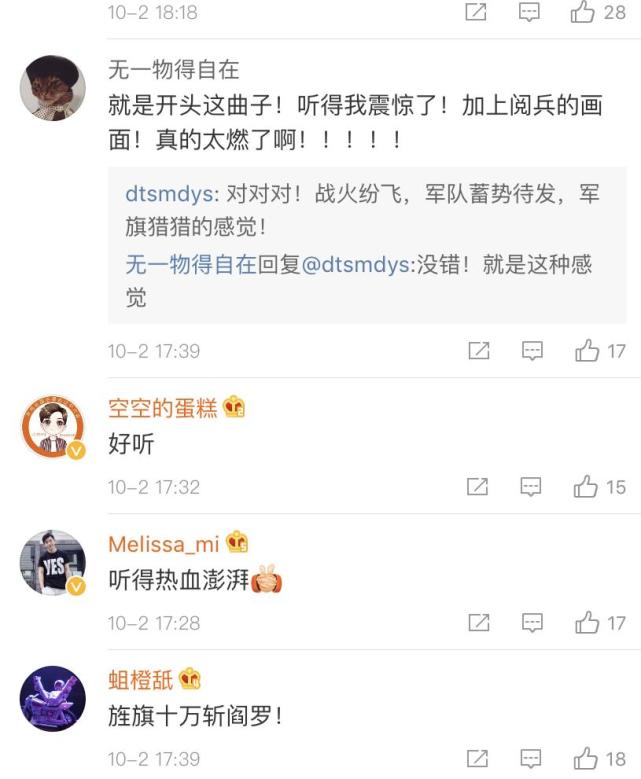The image size is (641, 779).
Task: Open Melissa_mi's avatar
Action: point(53,563)
